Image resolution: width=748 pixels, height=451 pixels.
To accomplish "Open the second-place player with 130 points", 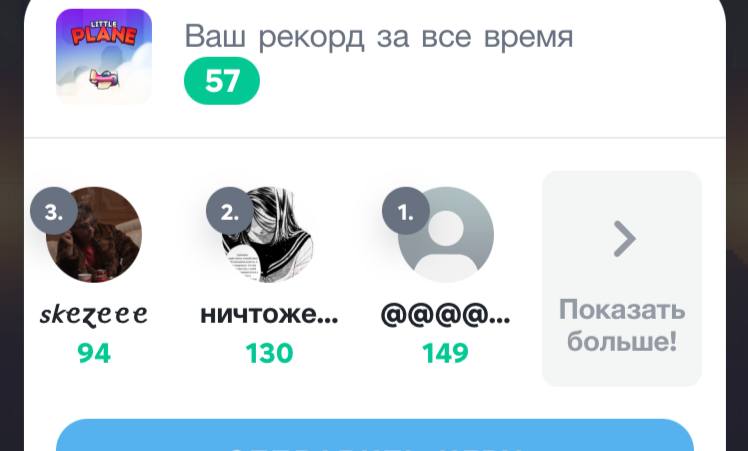I will (x=268, y=236).
